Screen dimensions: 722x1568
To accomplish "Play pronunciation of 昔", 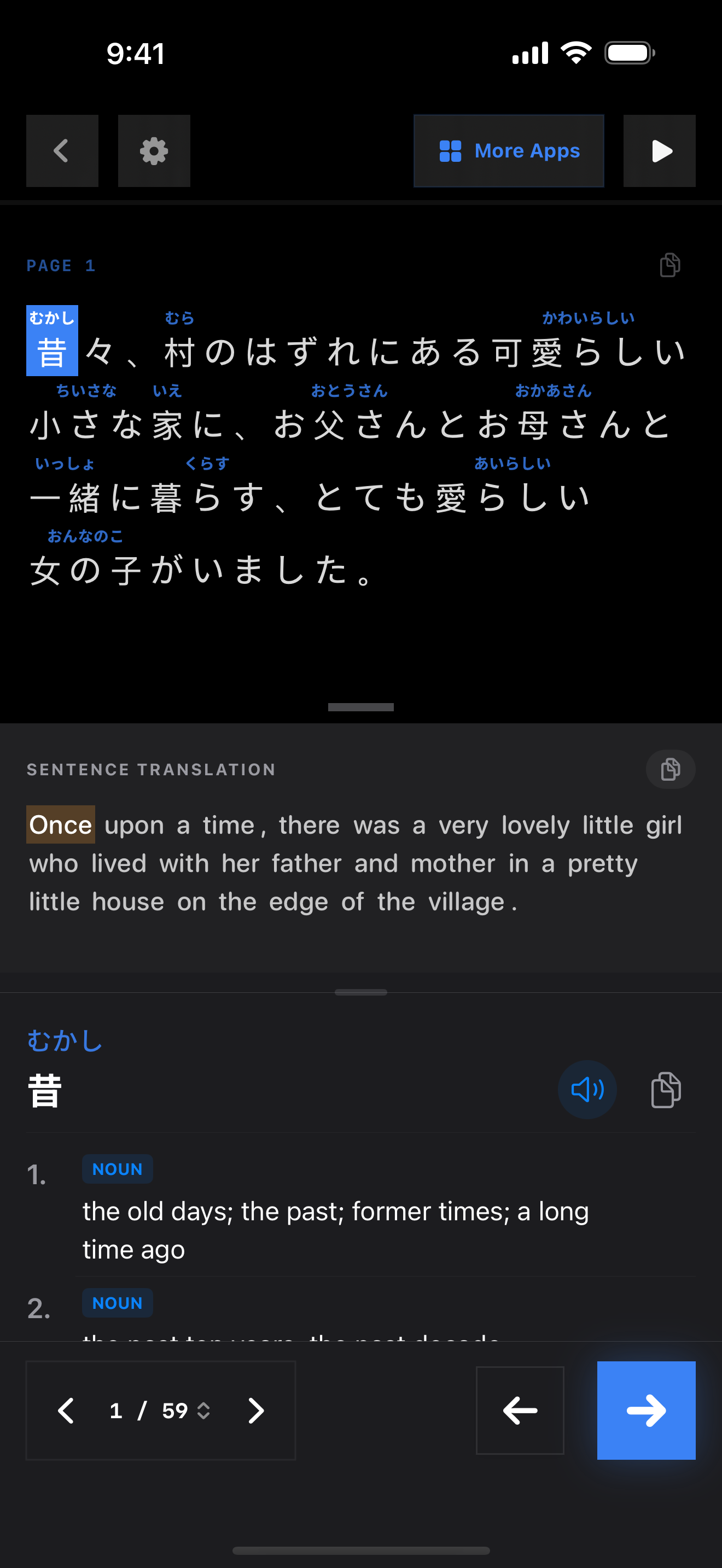I will 587,1090.
